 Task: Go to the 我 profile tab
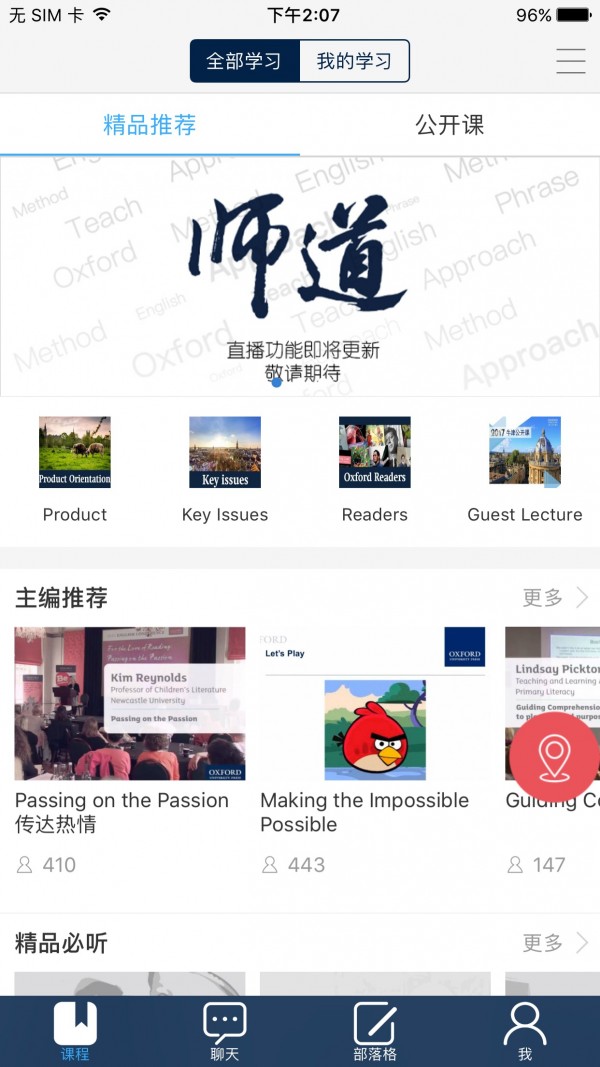pos(525,1032)
